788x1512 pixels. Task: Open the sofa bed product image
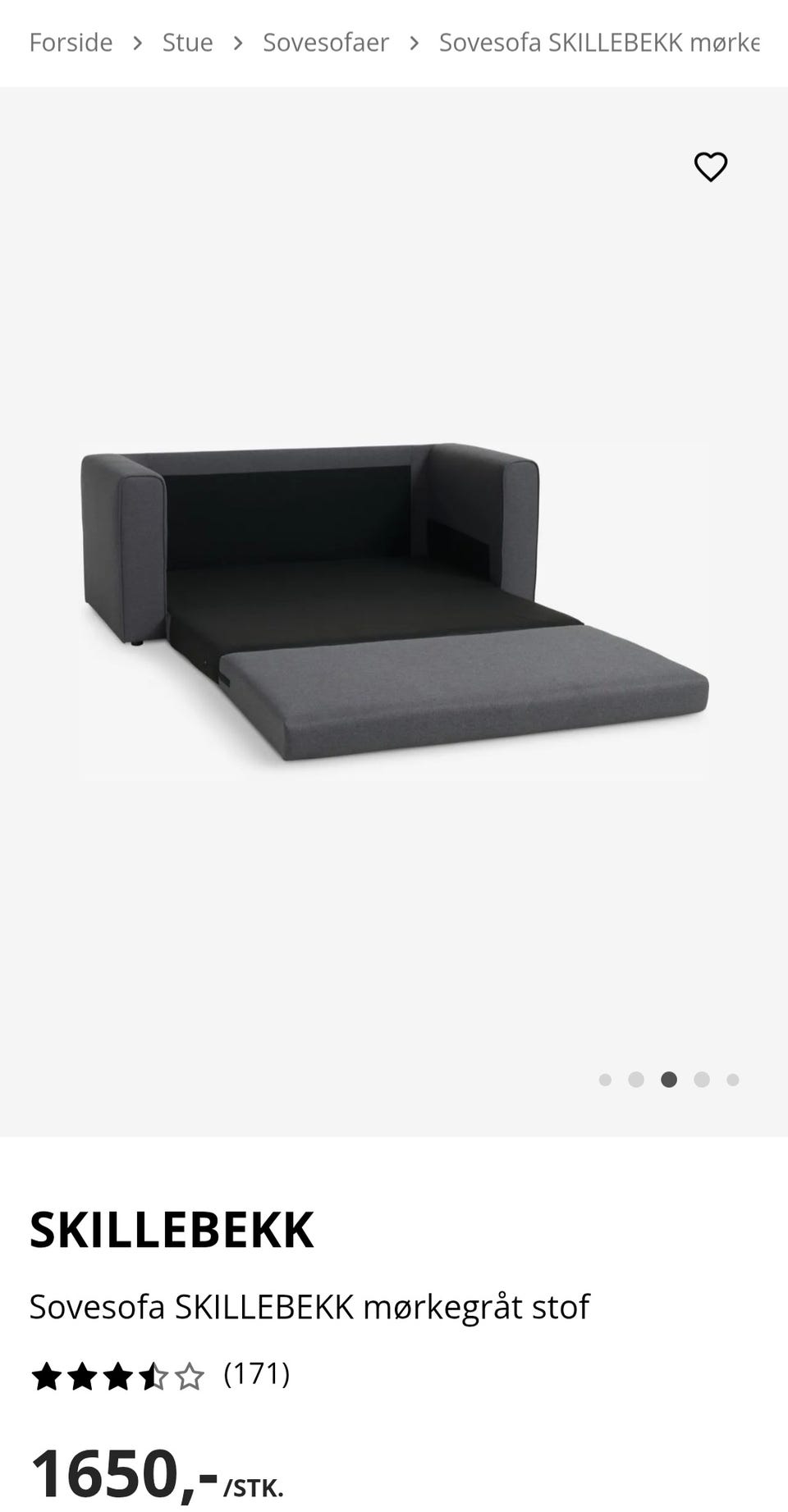(x=394, y=607)
